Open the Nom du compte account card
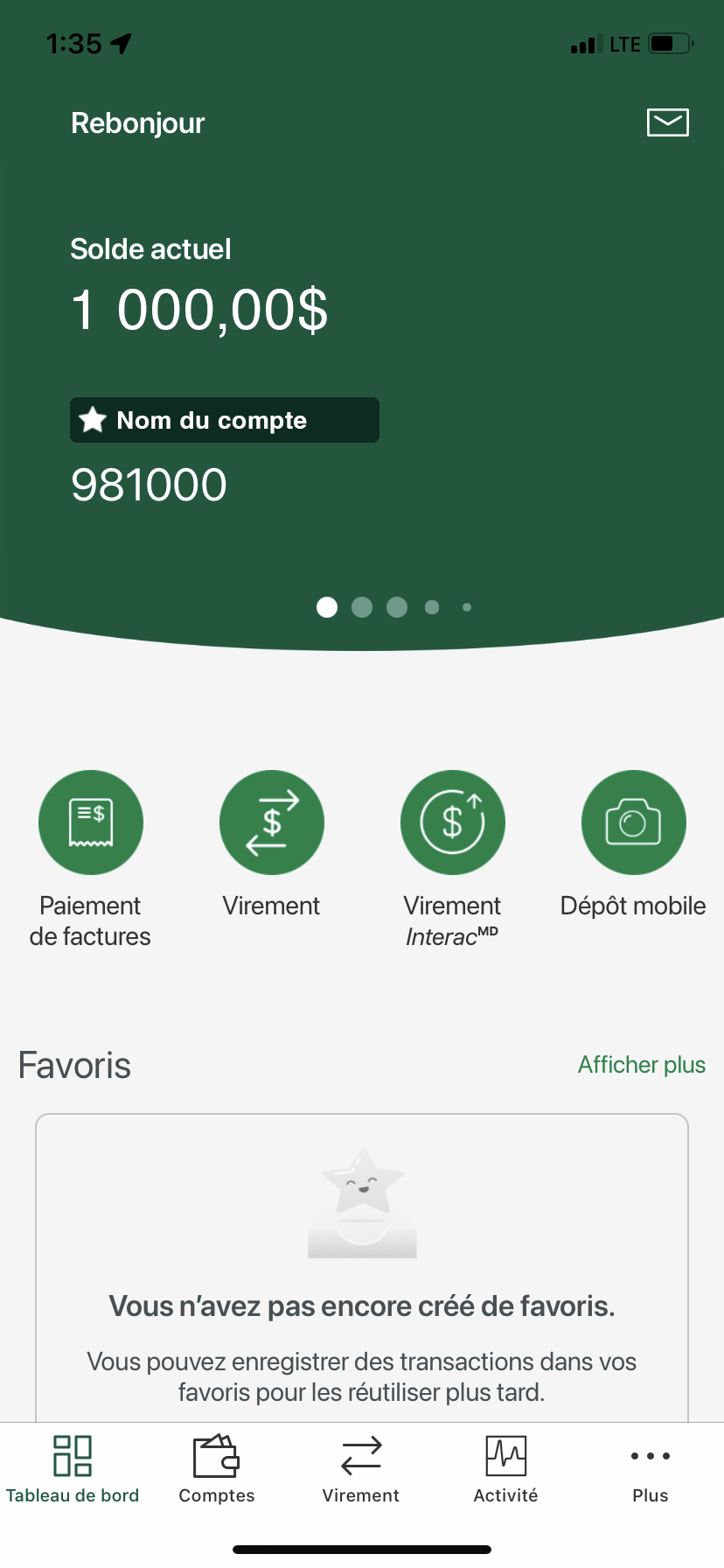 [x=225, y=421]
